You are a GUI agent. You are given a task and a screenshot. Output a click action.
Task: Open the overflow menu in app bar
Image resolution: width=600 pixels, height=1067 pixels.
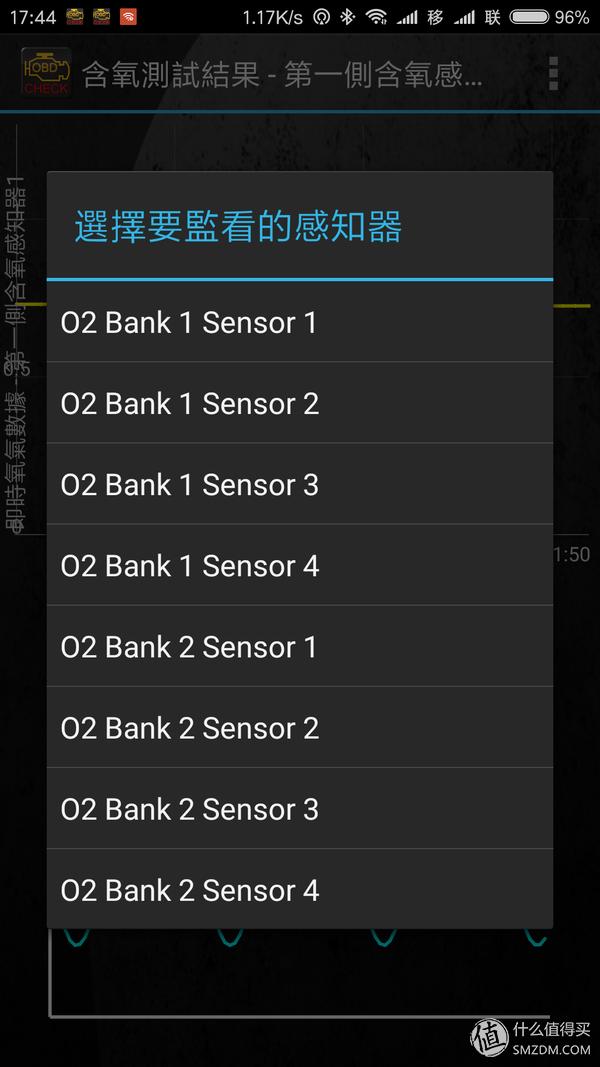click(x=553, y=74)
